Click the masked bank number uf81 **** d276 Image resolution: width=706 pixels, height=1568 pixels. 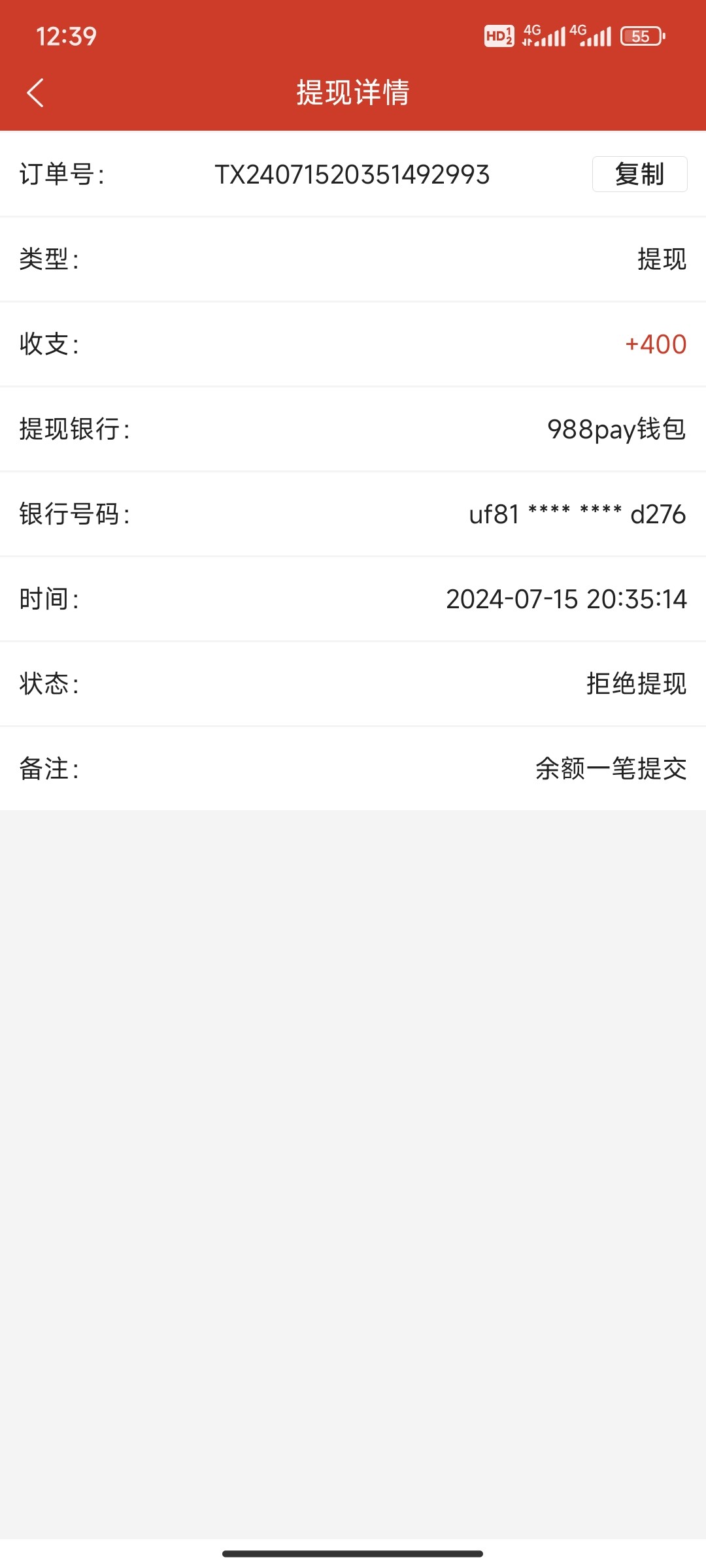click(578, 514)
